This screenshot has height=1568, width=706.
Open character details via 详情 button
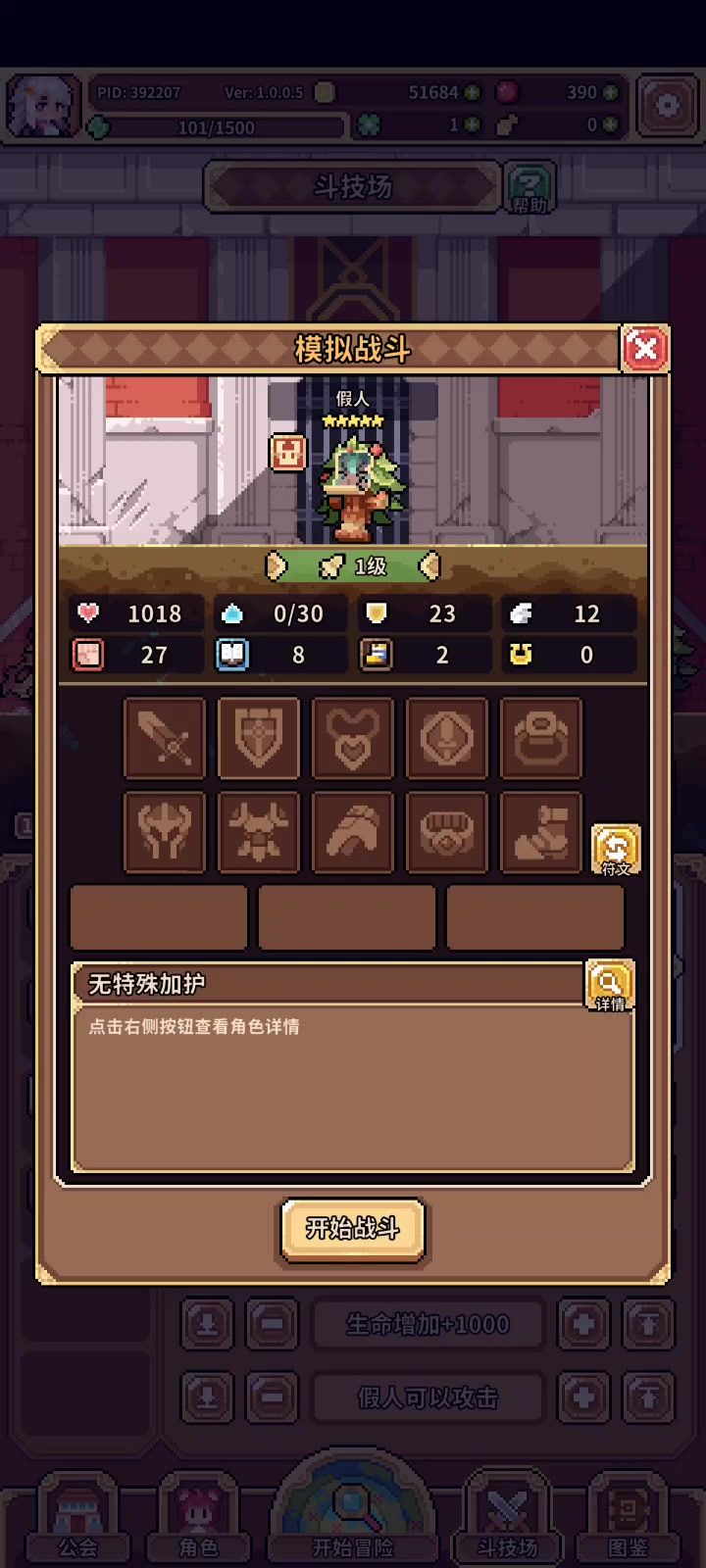click(x=610, y=985)
